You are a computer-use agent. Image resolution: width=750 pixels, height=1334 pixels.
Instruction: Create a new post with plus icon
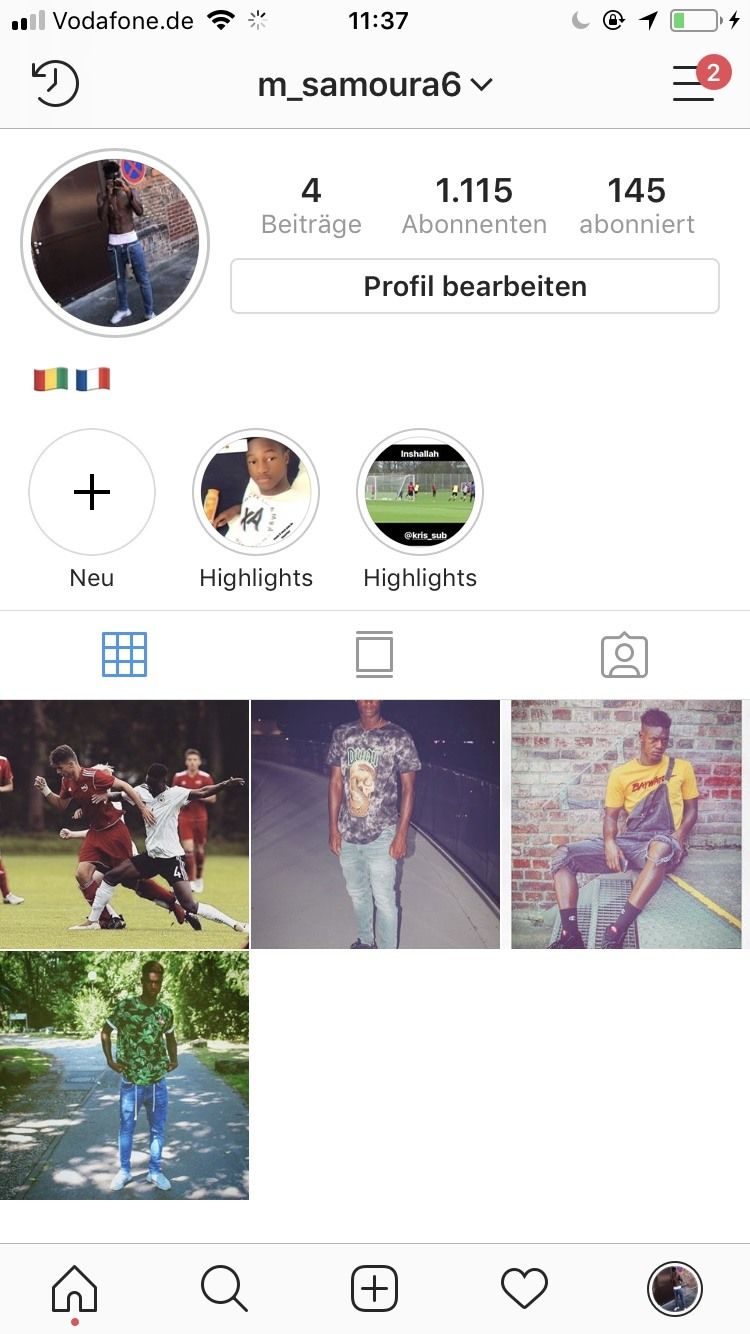click(375, 1288)
